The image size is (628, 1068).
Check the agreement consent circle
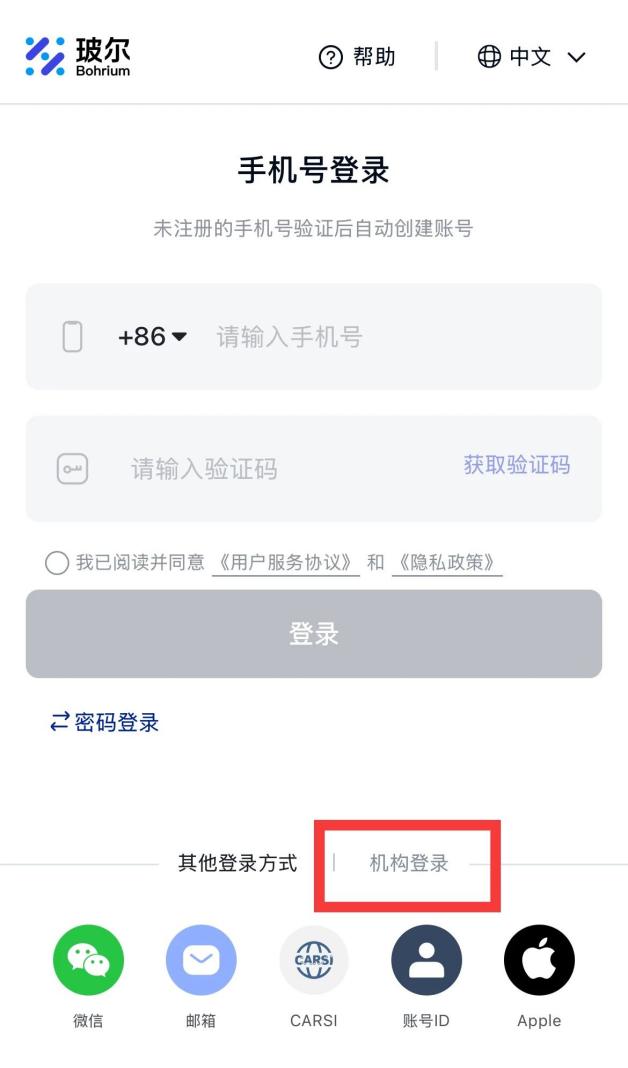57,563
